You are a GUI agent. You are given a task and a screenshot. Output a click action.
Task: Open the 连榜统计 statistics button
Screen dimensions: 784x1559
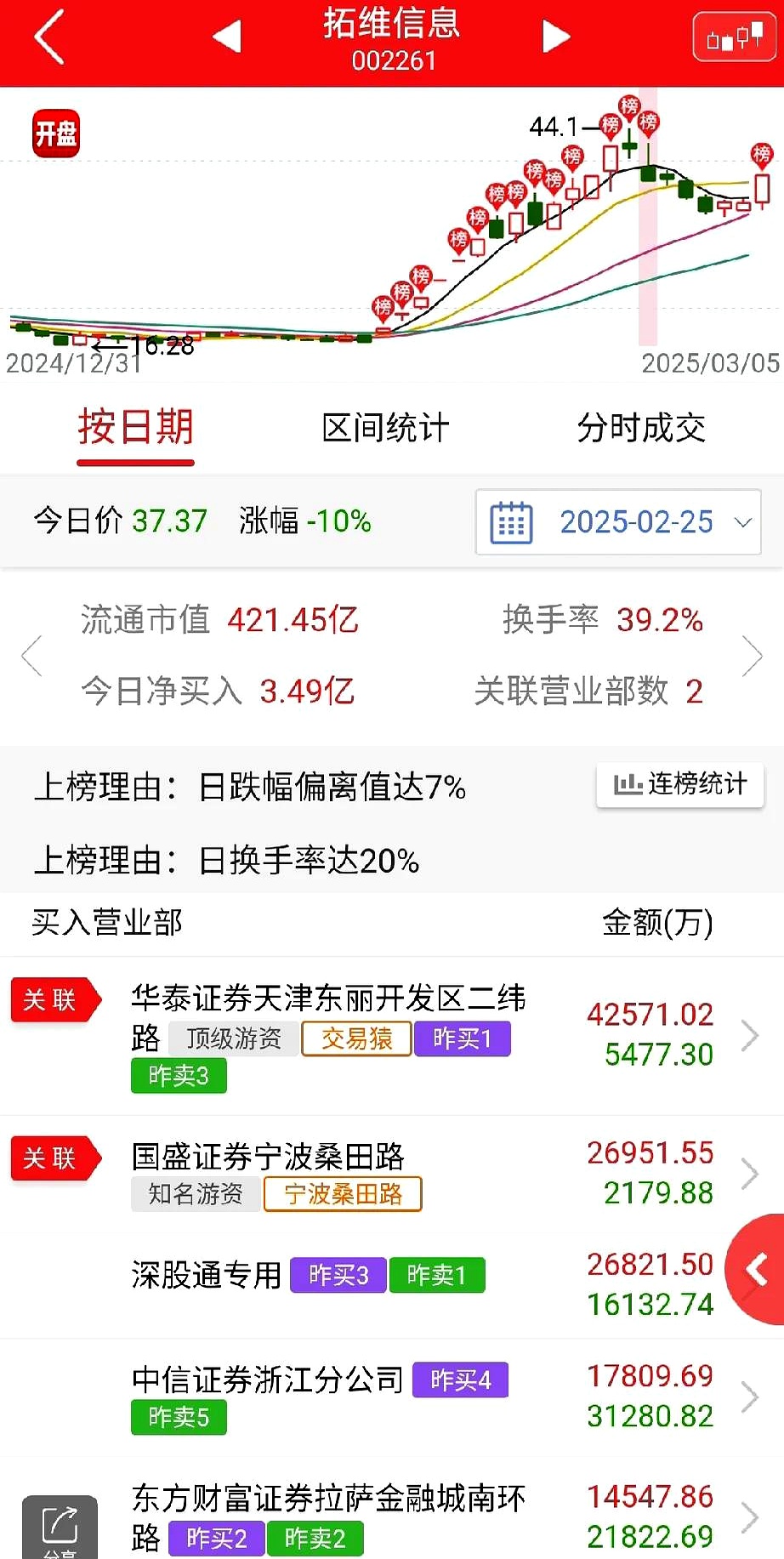[679, 784]
